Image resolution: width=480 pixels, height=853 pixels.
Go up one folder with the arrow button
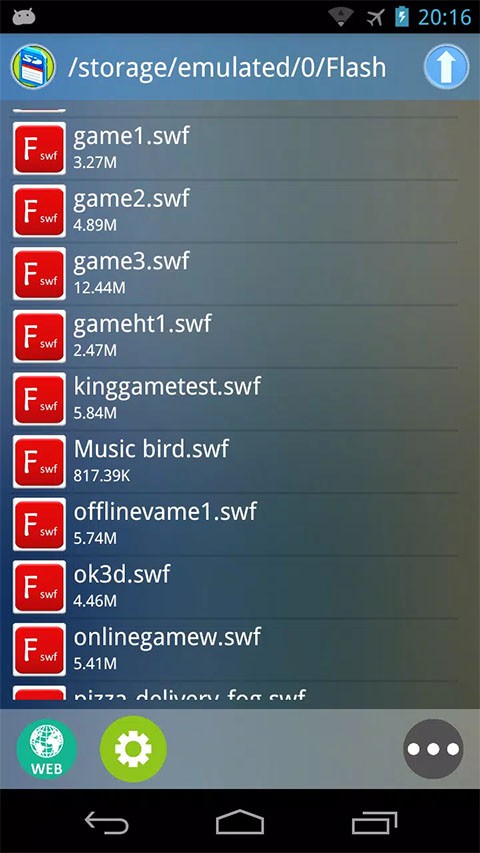[446, 67]
